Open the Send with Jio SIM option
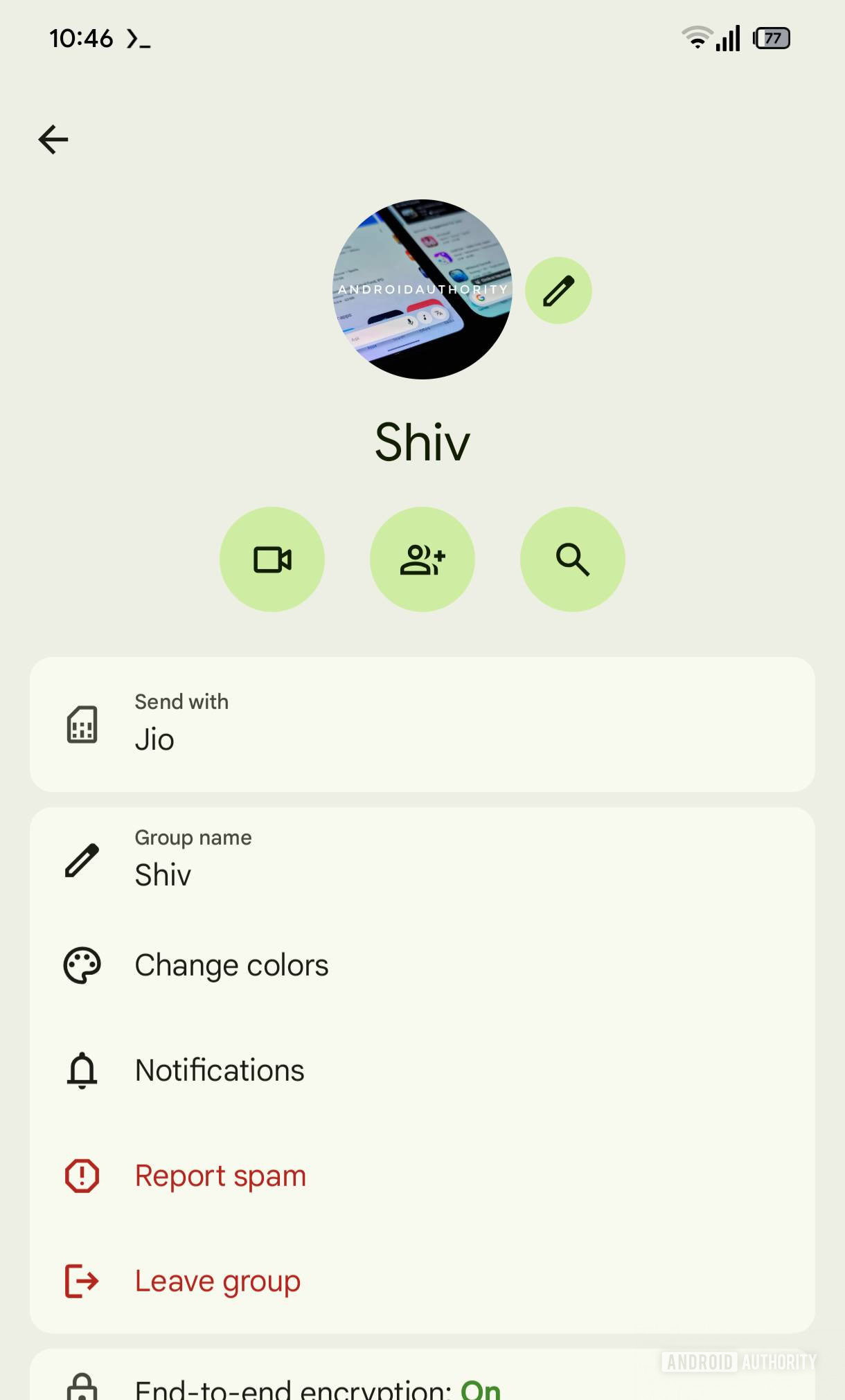Image resolution: width=845 pixels, height=1400 pixels. [422, 724]
